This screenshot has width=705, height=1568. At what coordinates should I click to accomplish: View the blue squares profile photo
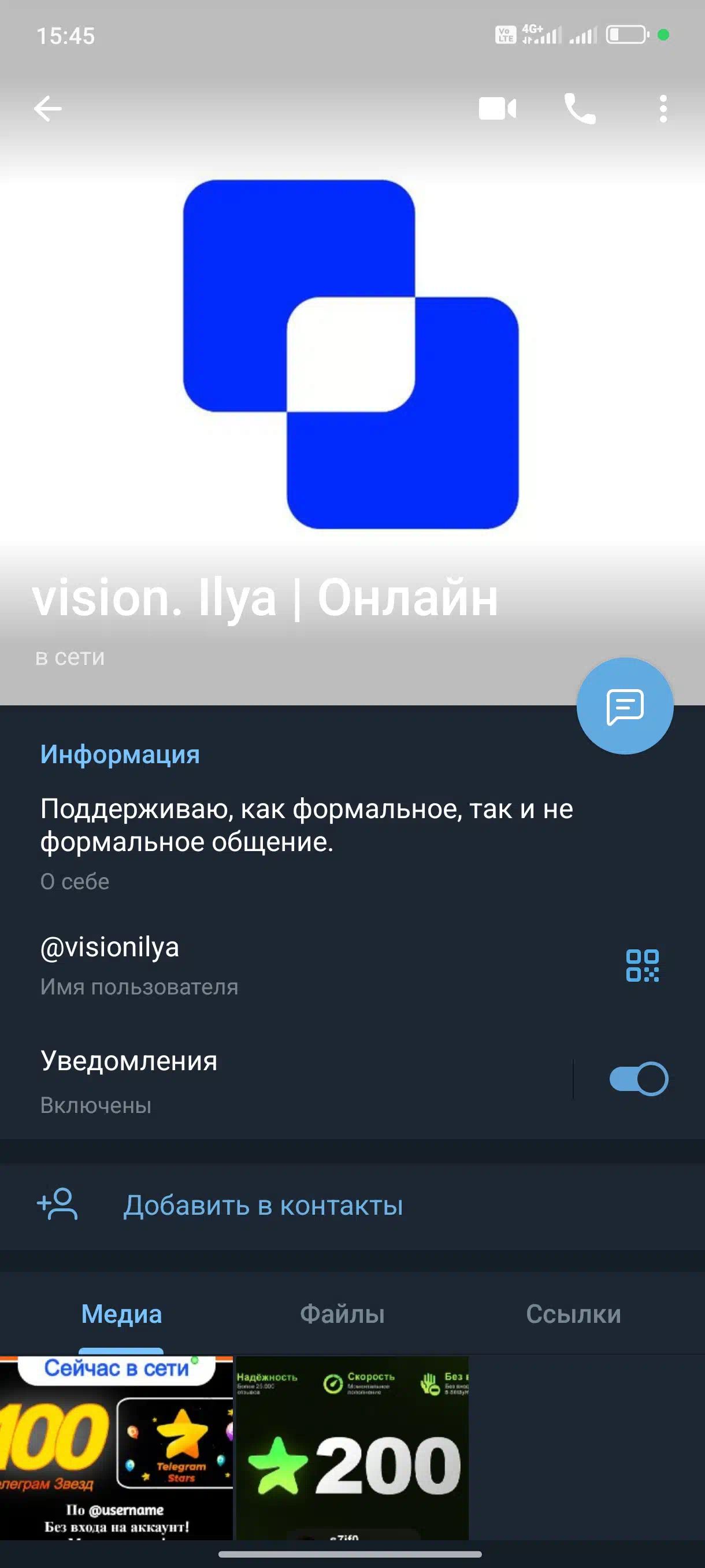point(351,354)
